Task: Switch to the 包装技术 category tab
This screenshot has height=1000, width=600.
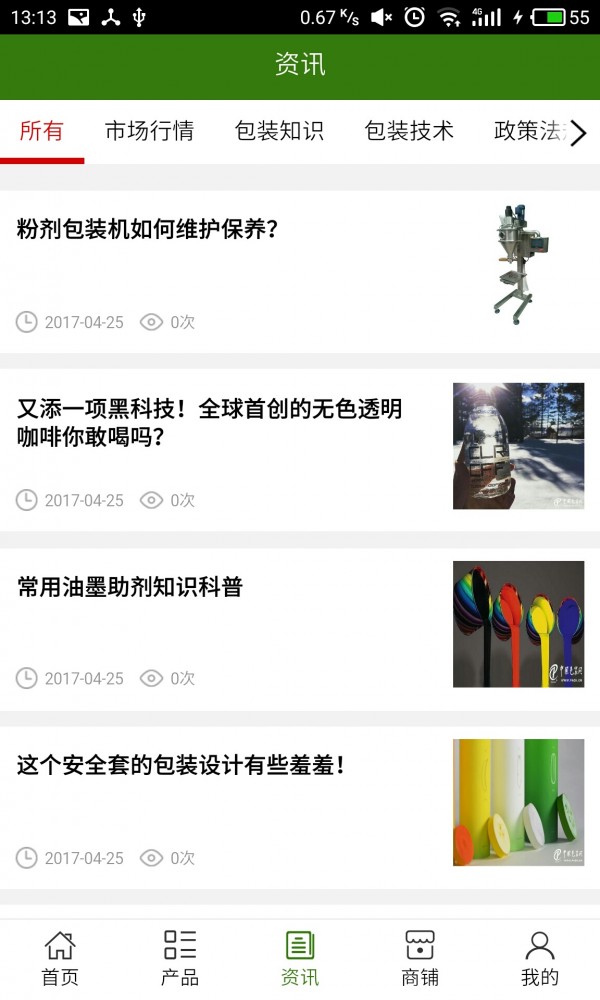Action: 409,131
